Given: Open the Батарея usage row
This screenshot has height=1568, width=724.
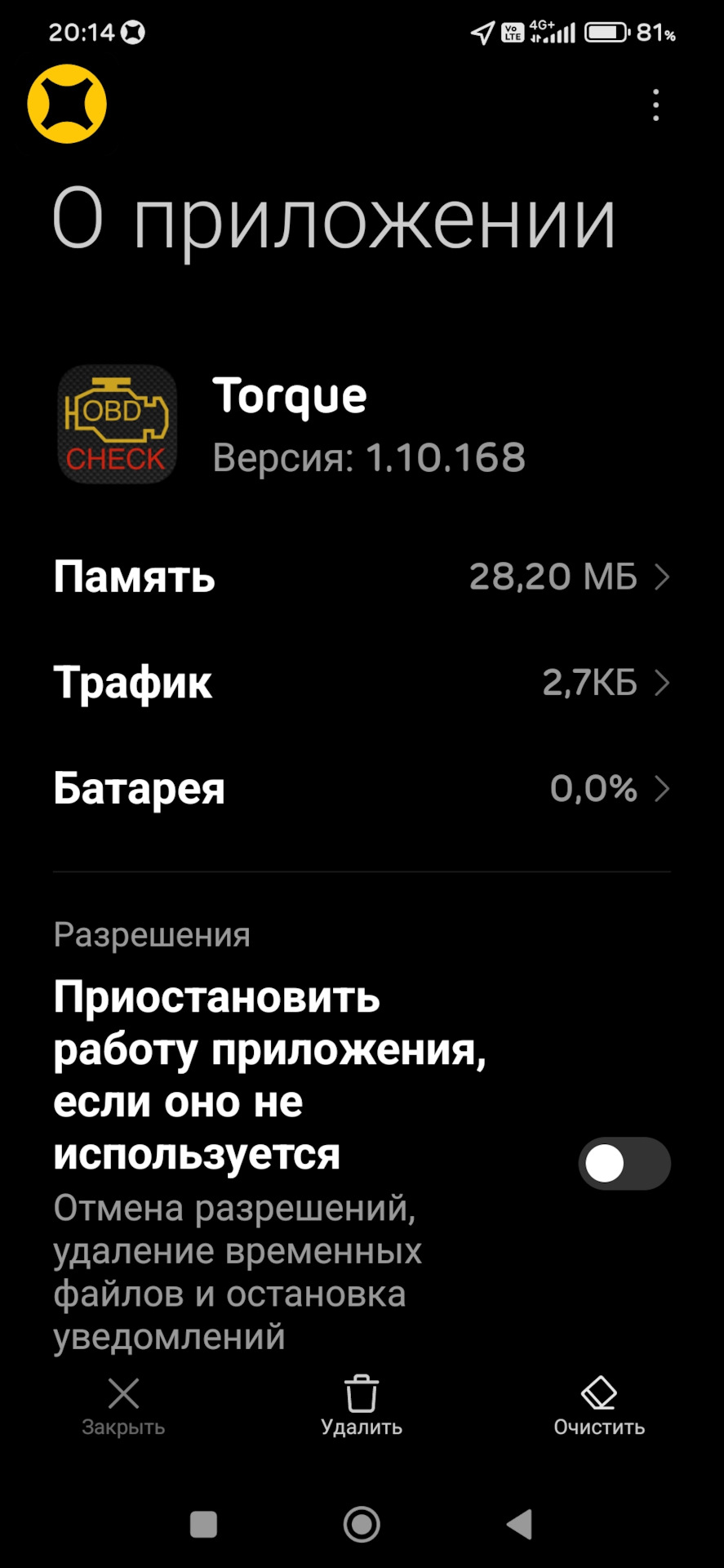Looking at the screenshot, I should [362, 788].
